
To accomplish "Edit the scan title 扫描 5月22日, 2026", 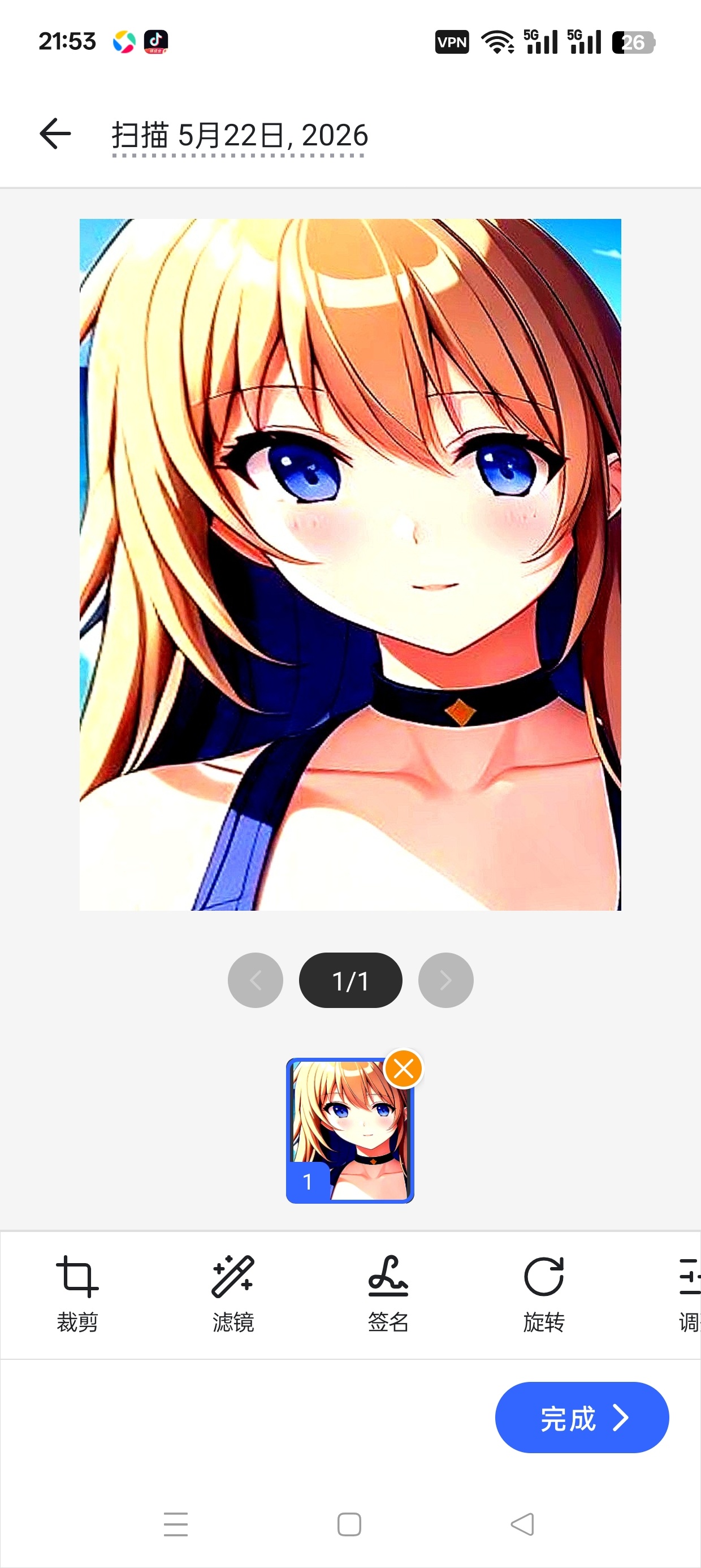I will click(x=240, y=135).
